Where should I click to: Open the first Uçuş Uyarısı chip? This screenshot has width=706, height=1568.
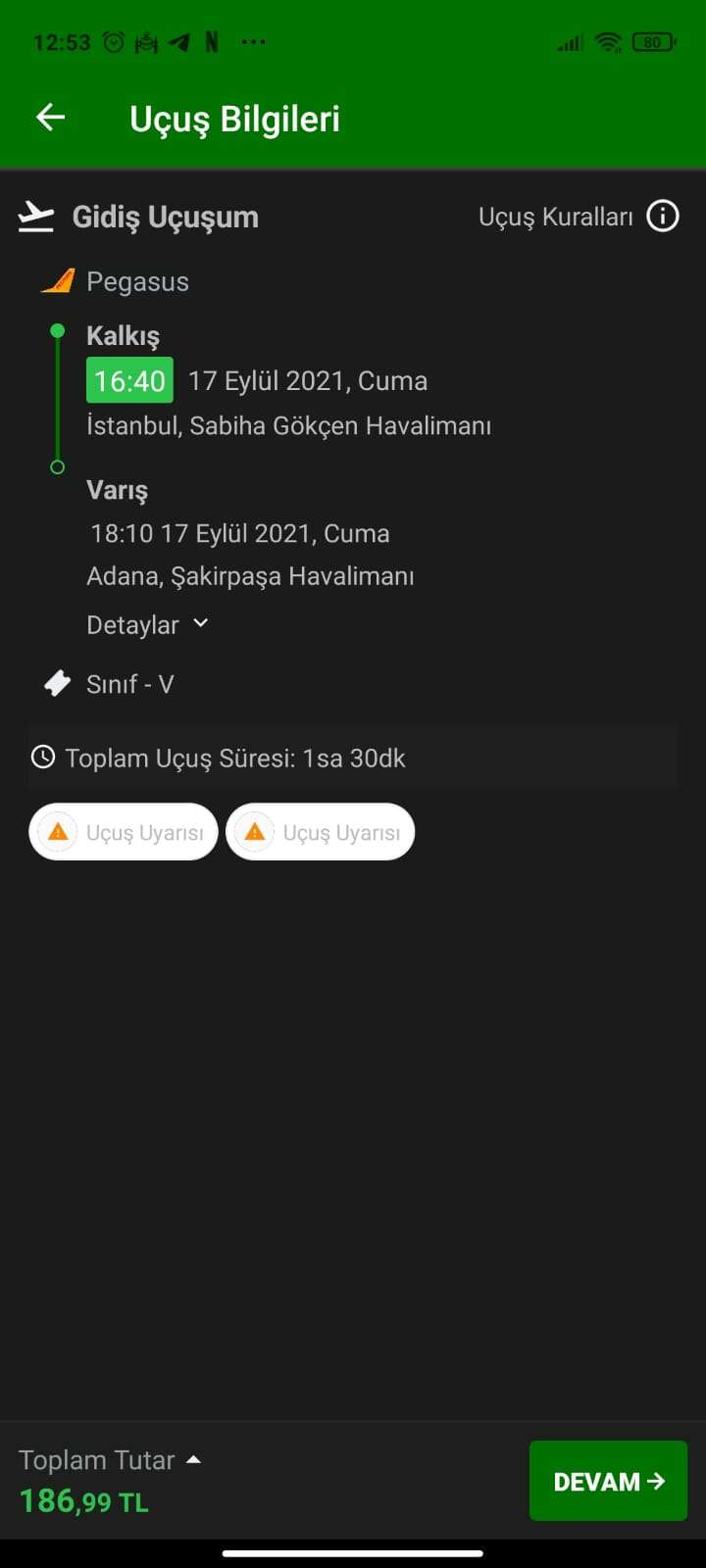pos(124,832)
